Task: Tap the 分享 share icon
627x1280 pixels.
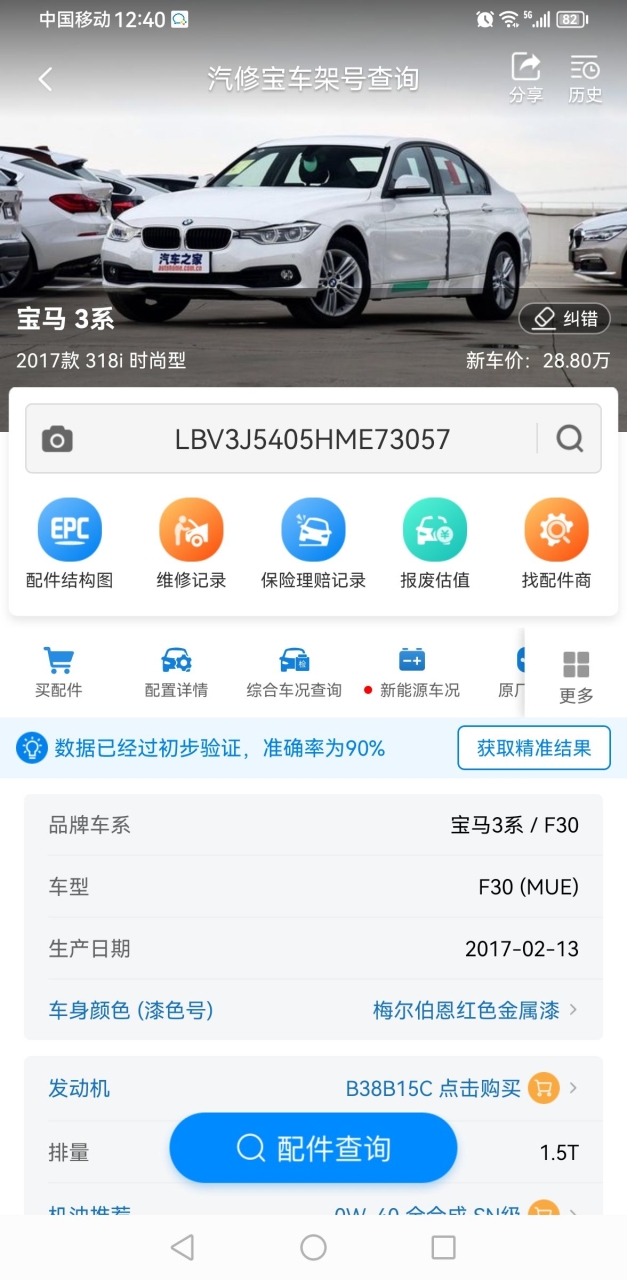Action: (x=526, y=78)
